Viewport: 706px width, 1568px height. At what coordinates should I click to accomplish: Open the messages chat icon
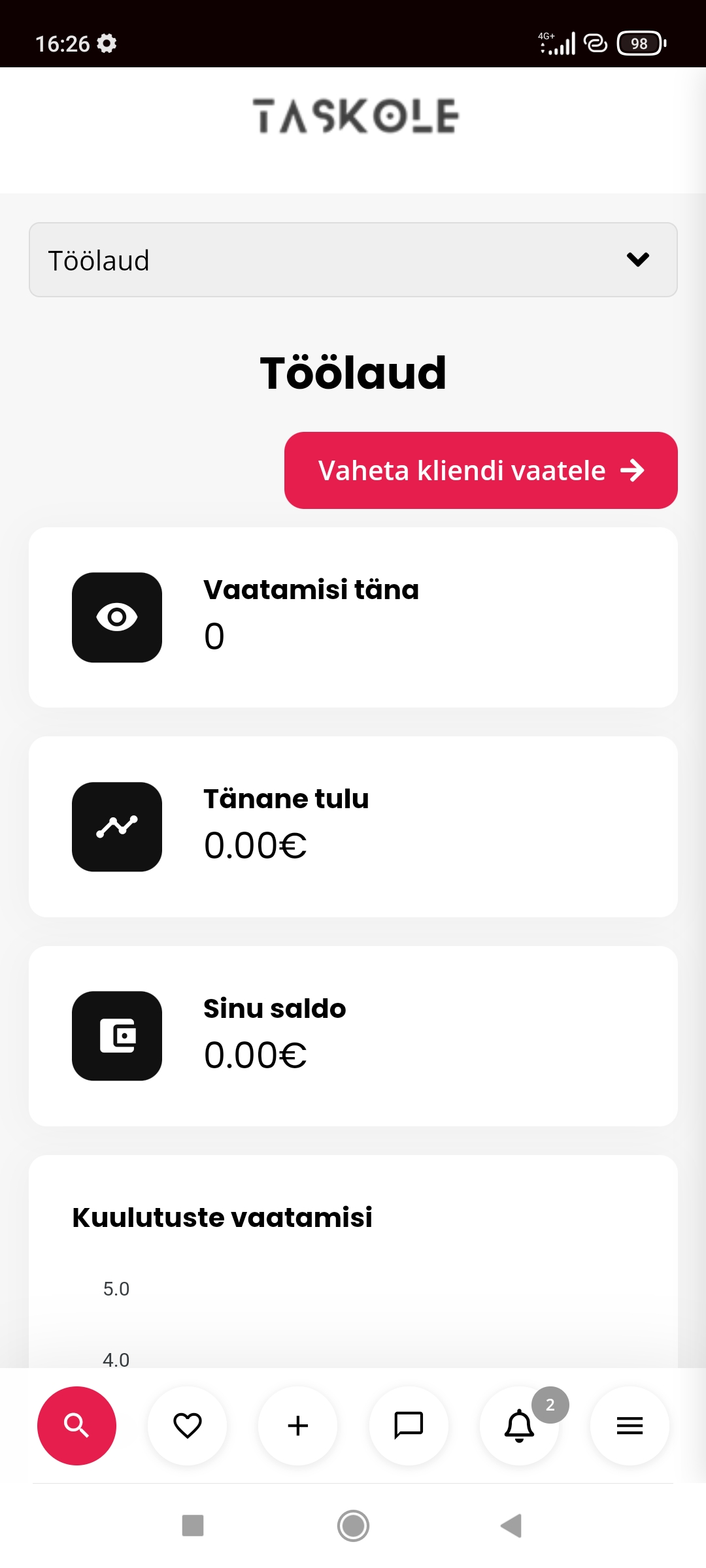point(409,1426)
